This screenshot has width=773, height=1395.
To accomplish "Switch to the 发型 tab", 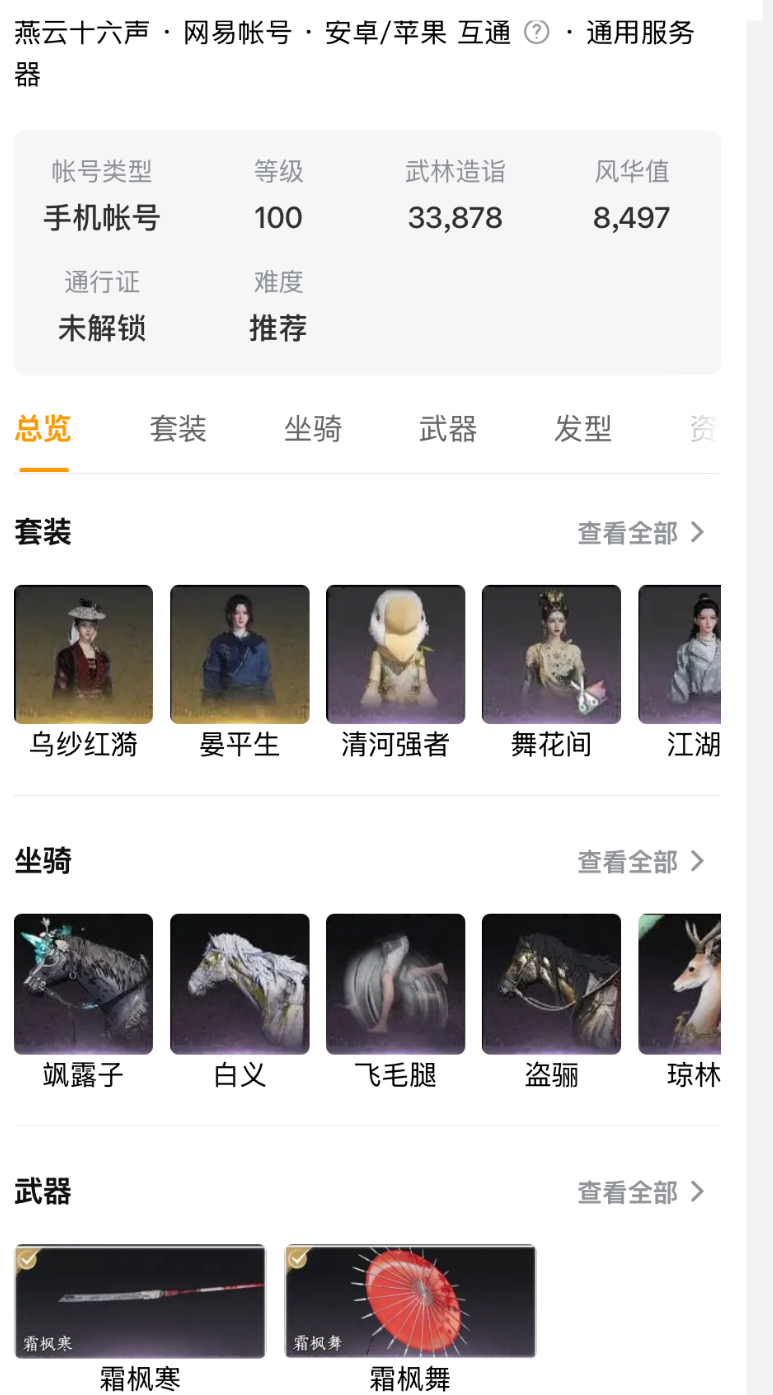I will (x=583, y=430).
